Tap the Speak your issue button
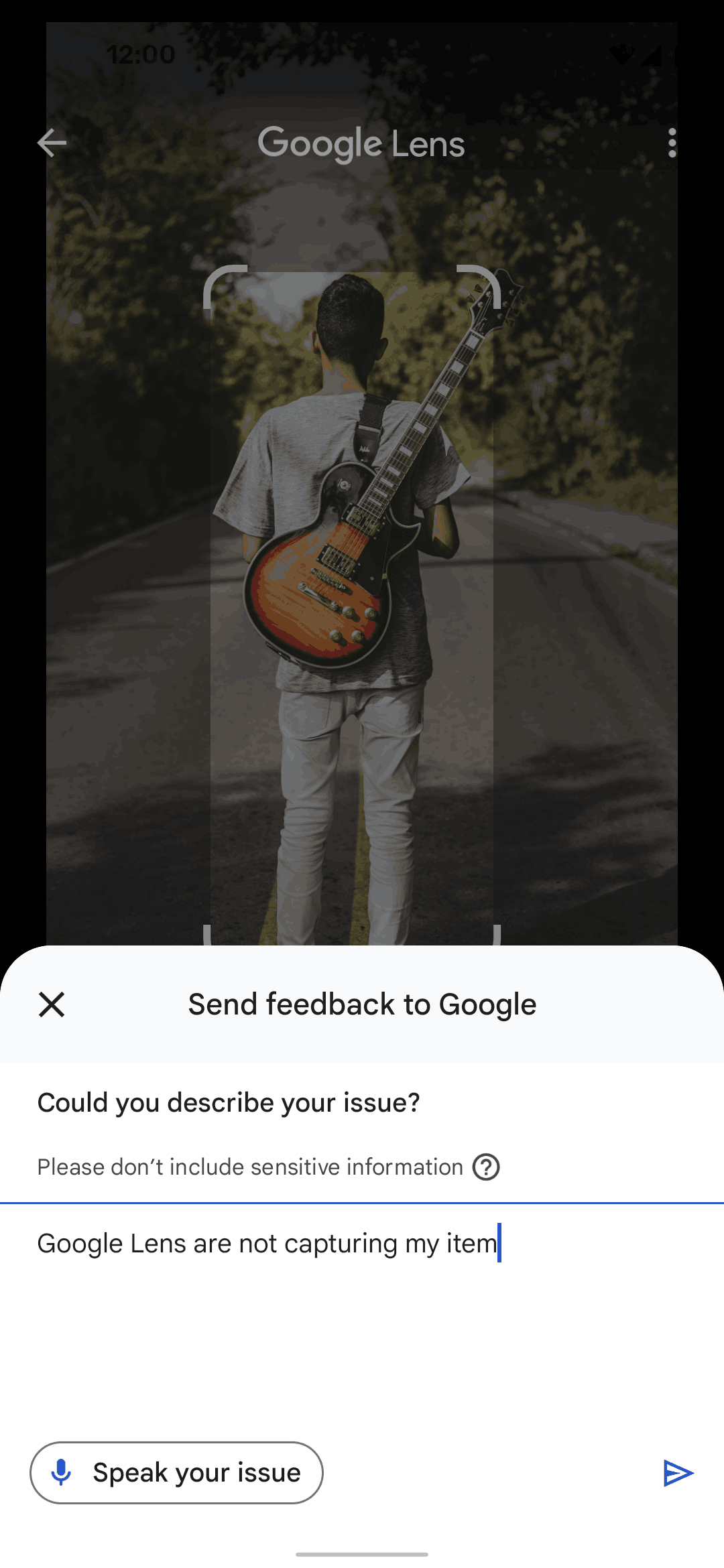This screenshot has height=1568, width=724. point(176,1473)
